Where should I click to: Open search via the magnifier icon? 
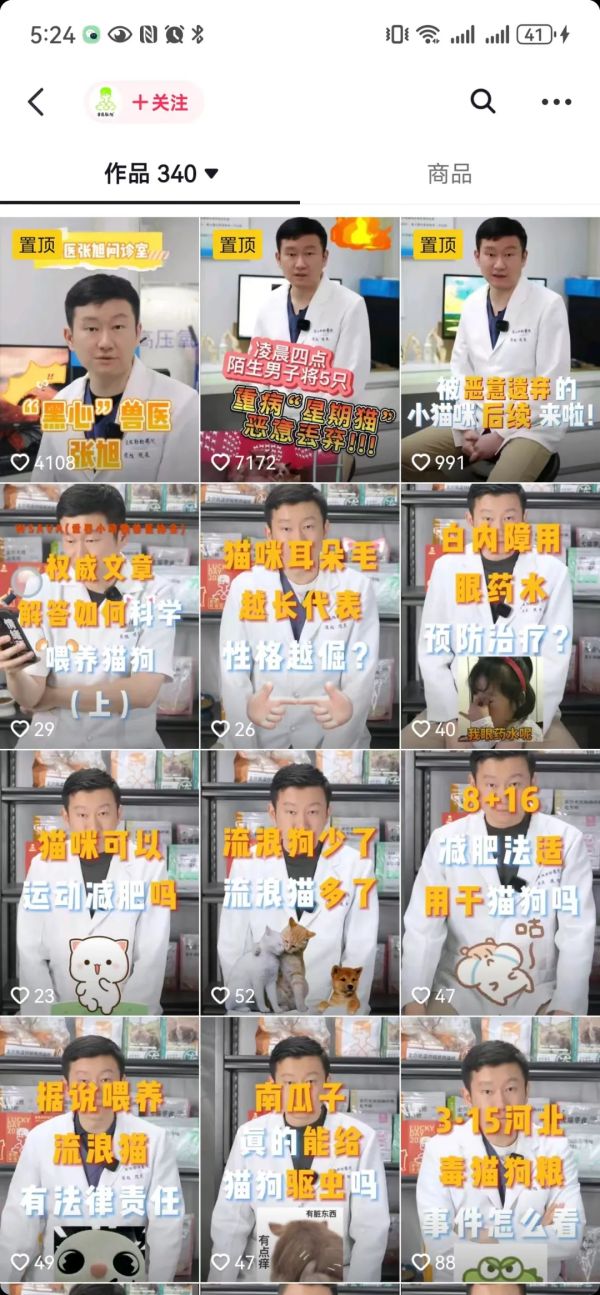click(482, 101)
